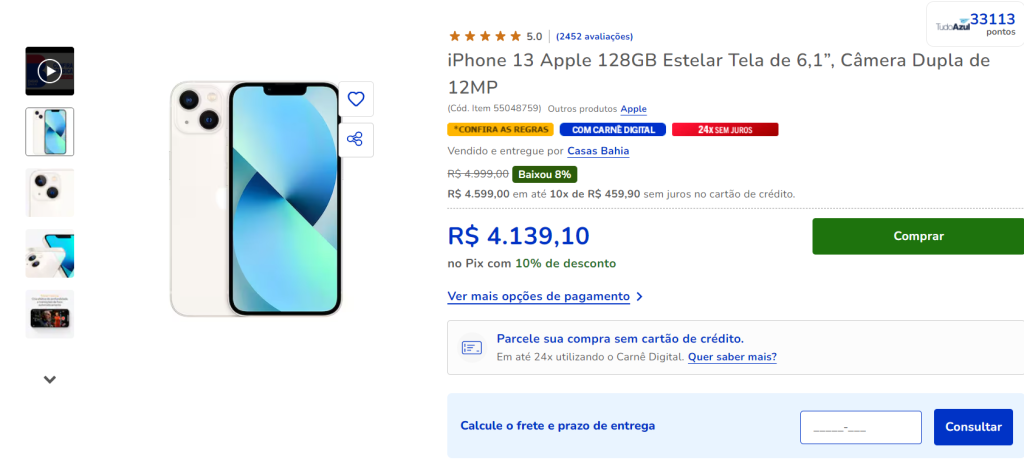Select the dark promotional banner thumbnail
Image resolution: width=1024 pixels, height=463 pixels.
[50, 314]
